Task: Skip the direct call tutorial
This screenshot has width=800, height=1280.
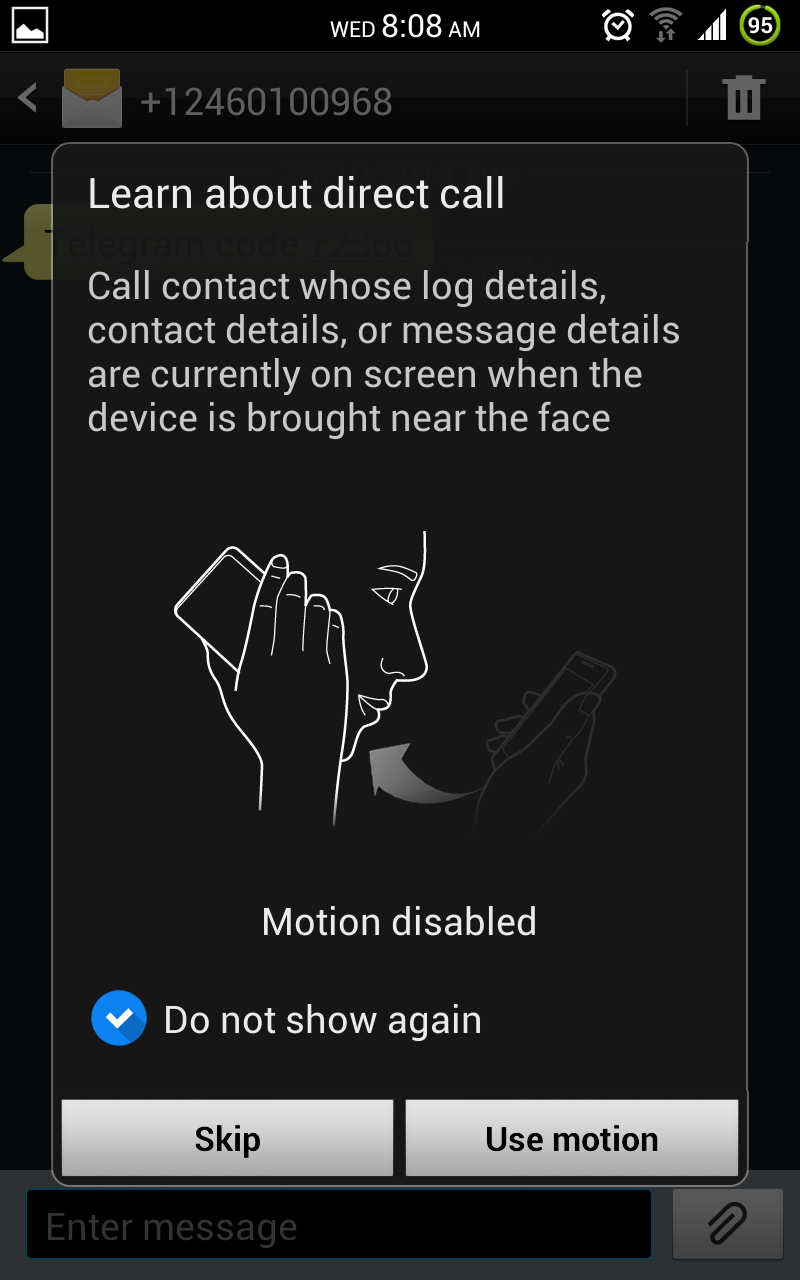Action: pyautogui.click(x=227, y=1138)
